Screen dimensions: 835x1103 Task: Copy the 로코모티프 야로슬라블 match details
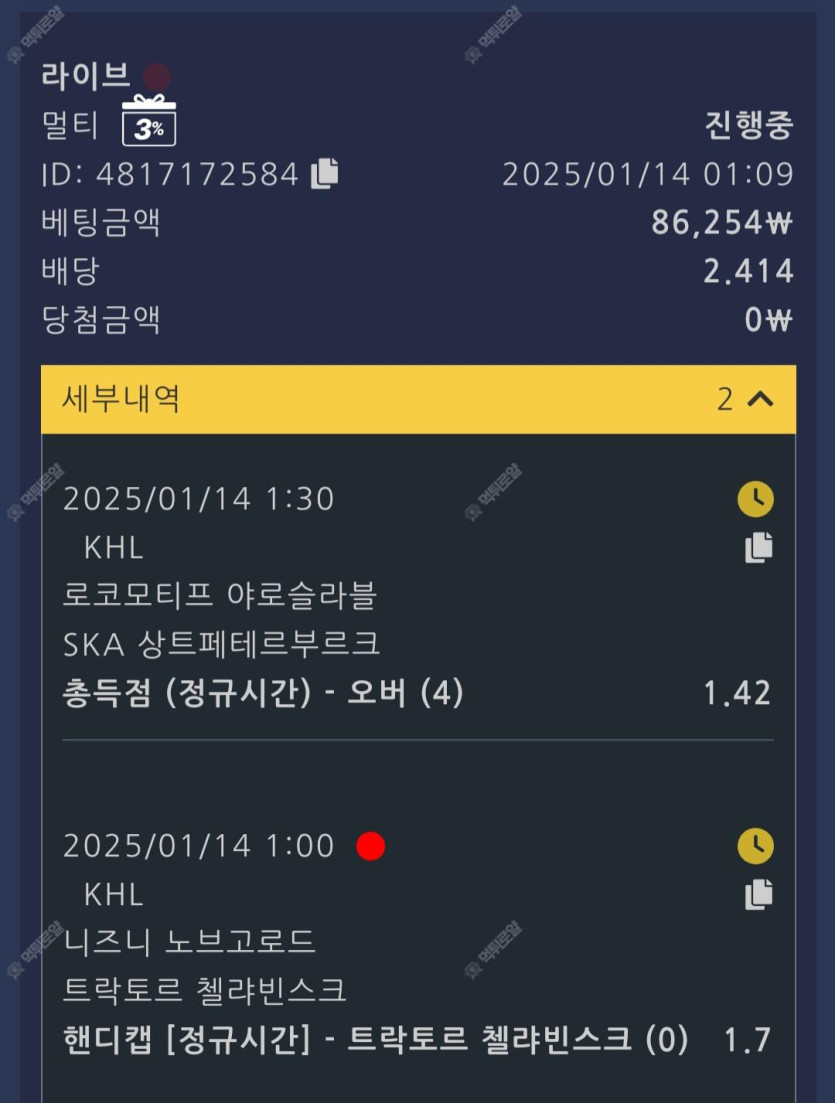point(759,547)
